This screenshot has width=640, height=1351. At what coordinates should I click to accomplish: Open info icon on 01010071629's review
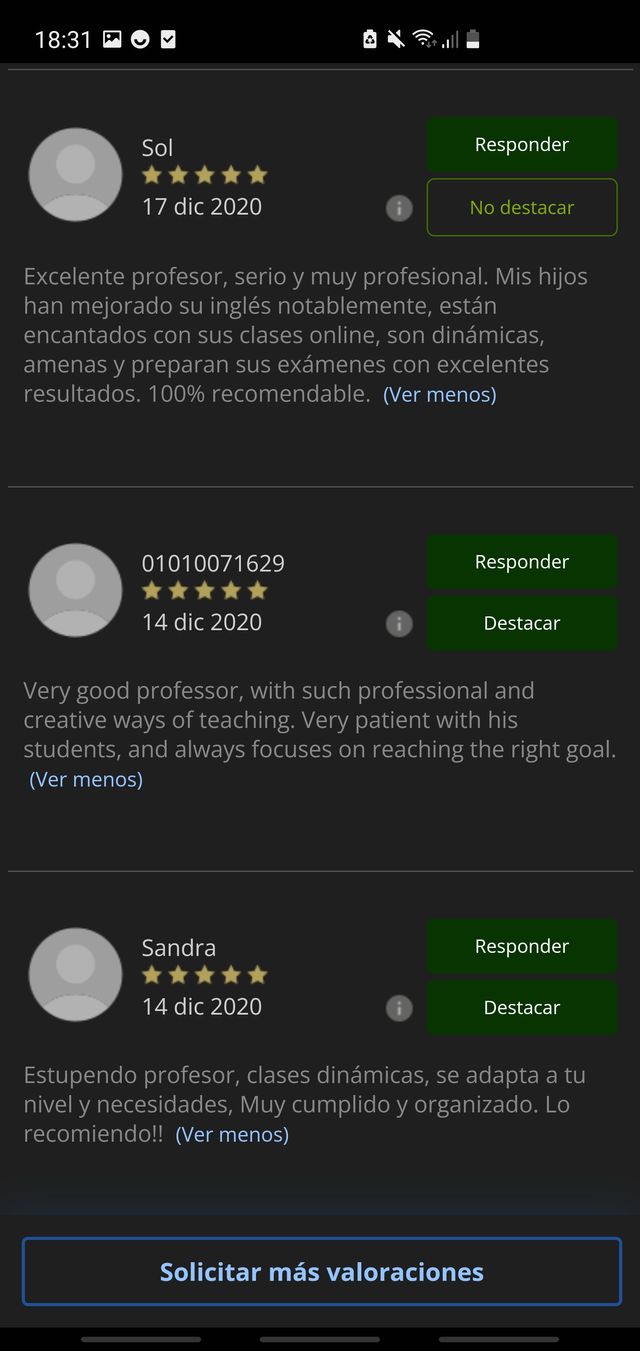(x=399, y=624)
